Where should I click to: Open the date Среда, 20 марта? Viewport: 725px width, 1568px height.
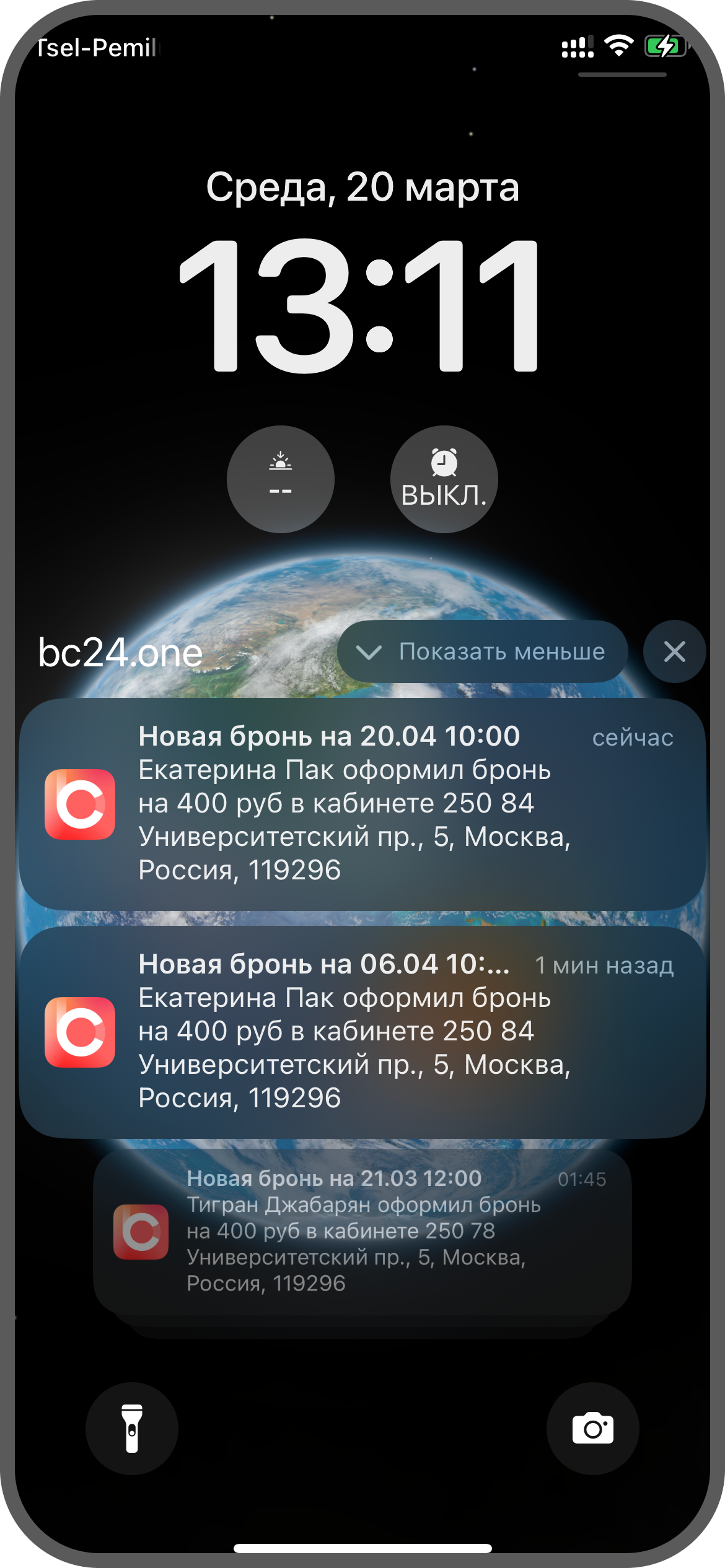pyautogui.click(x=362, y=187)
